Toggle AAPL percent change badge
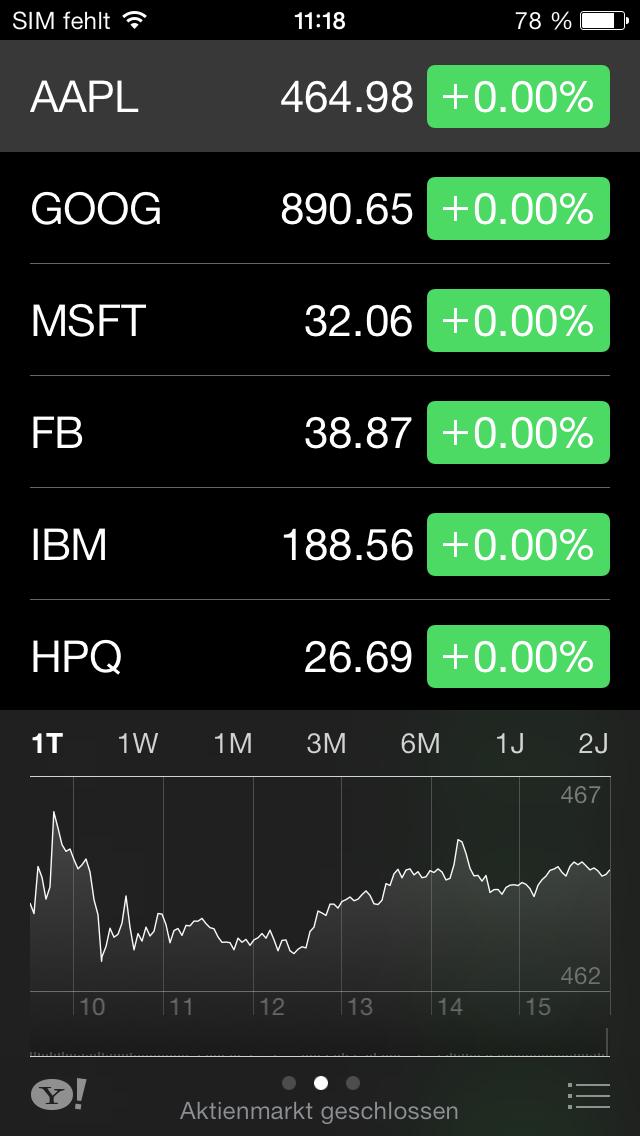640x1136 pixels. click(518, 96)
